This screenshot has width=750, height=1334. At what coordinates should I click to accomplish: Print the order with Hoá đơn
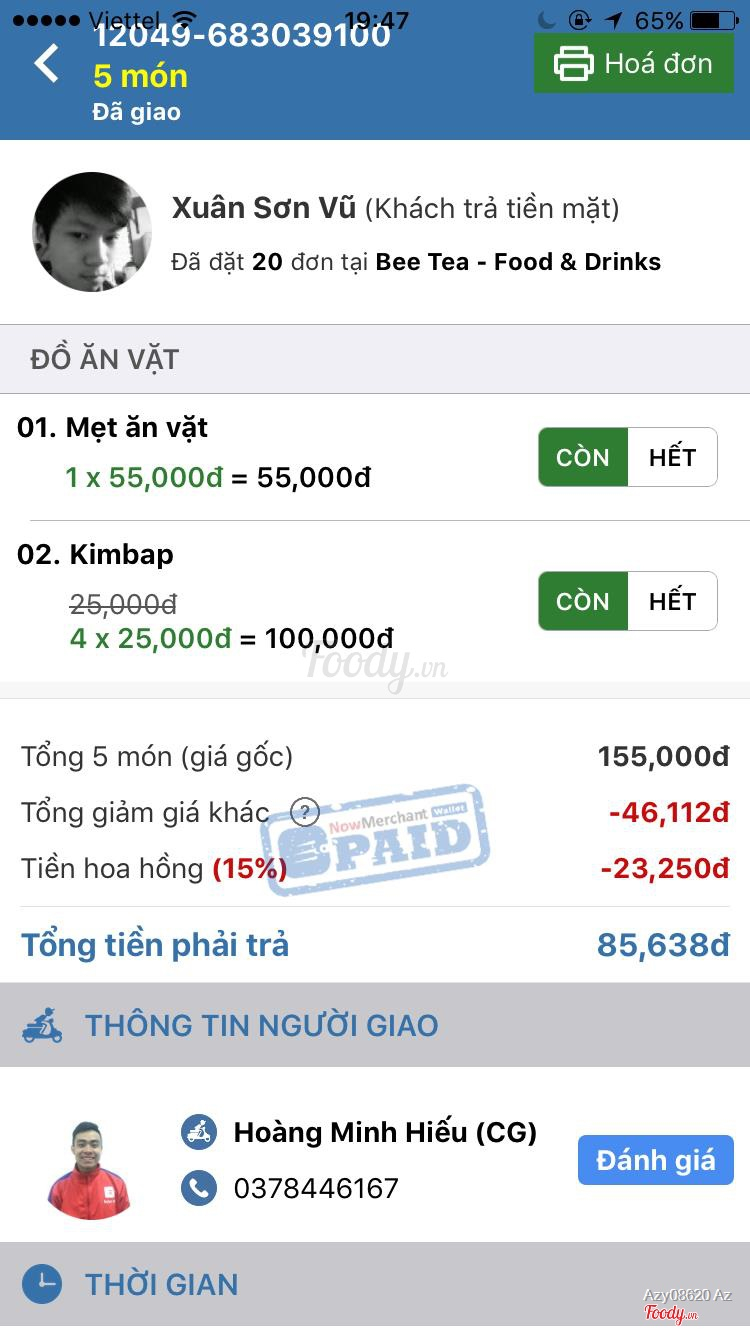pos(634,63)
